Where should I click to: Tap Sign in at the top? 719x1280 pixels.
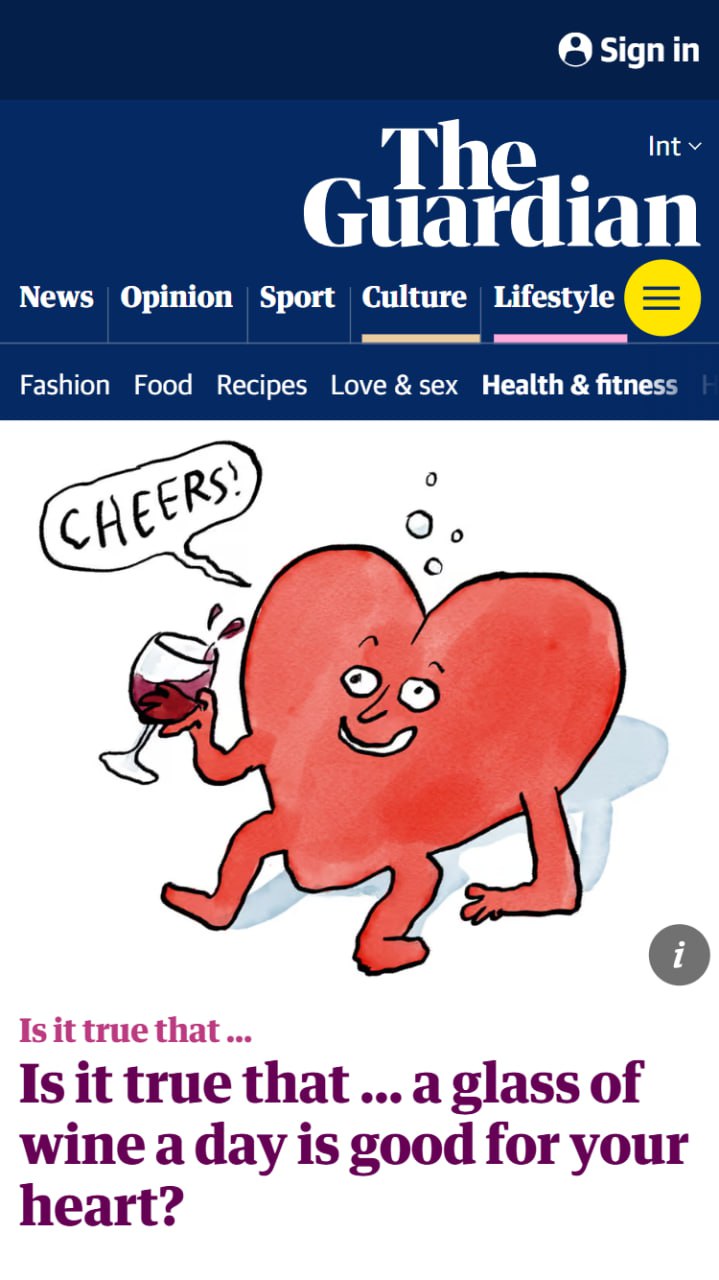[629, 50]
